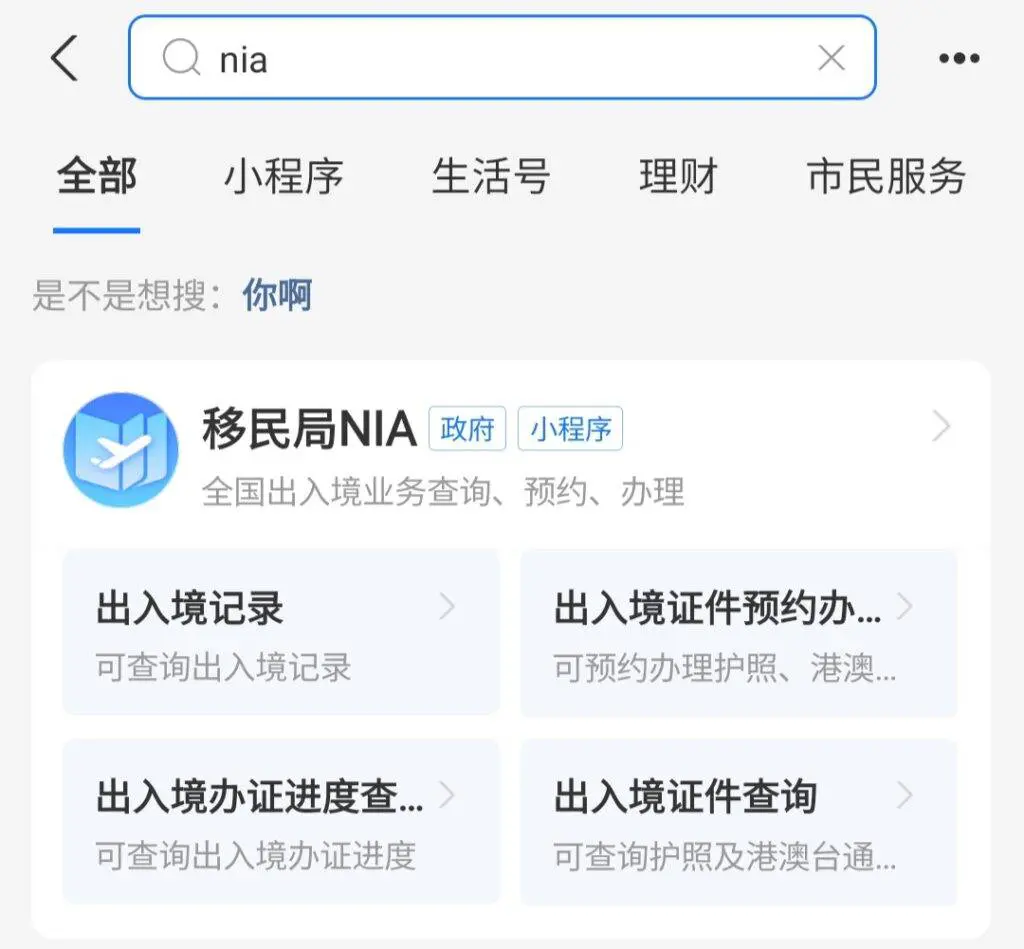The width and height of the screenshot is (1024, 949).
Task: Switch to the 市民服务 tab
Action: coord(886,177)
